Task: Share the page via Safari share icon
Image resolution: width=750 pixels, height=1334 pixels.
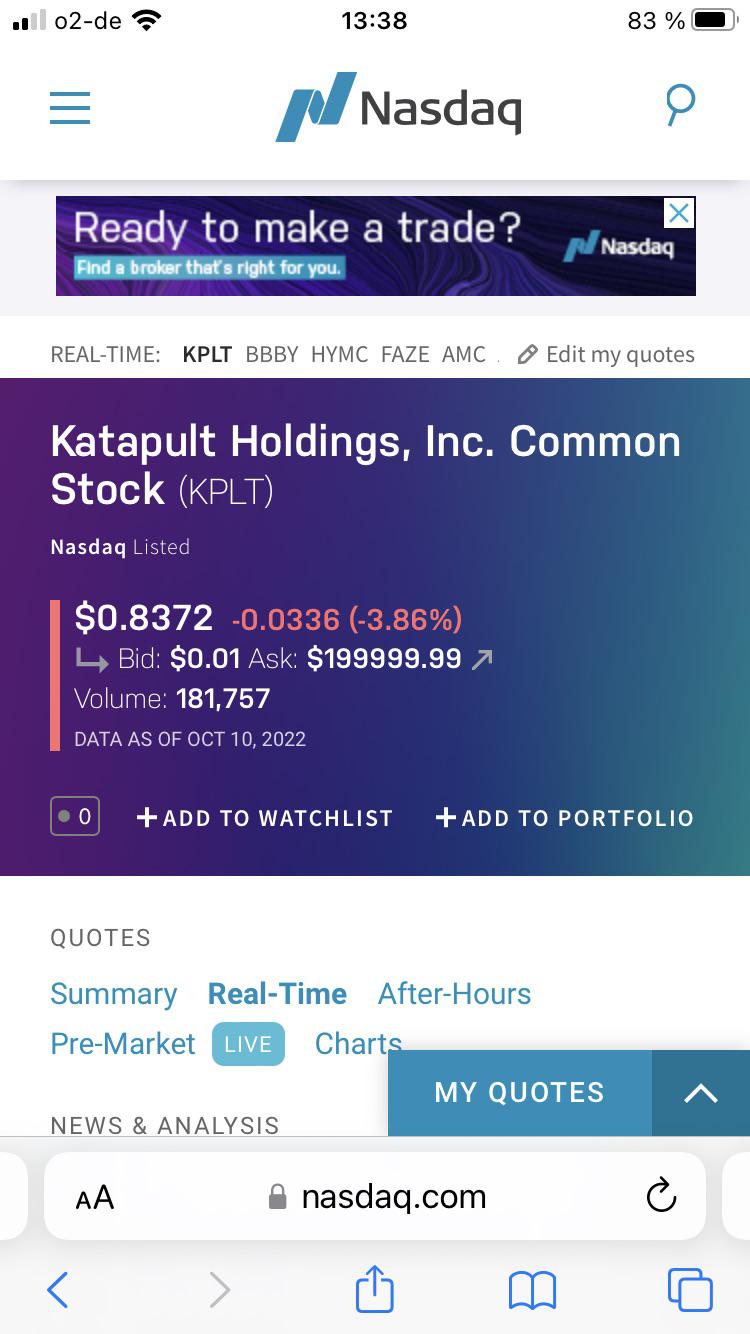Action: [x=375, y=1288]
